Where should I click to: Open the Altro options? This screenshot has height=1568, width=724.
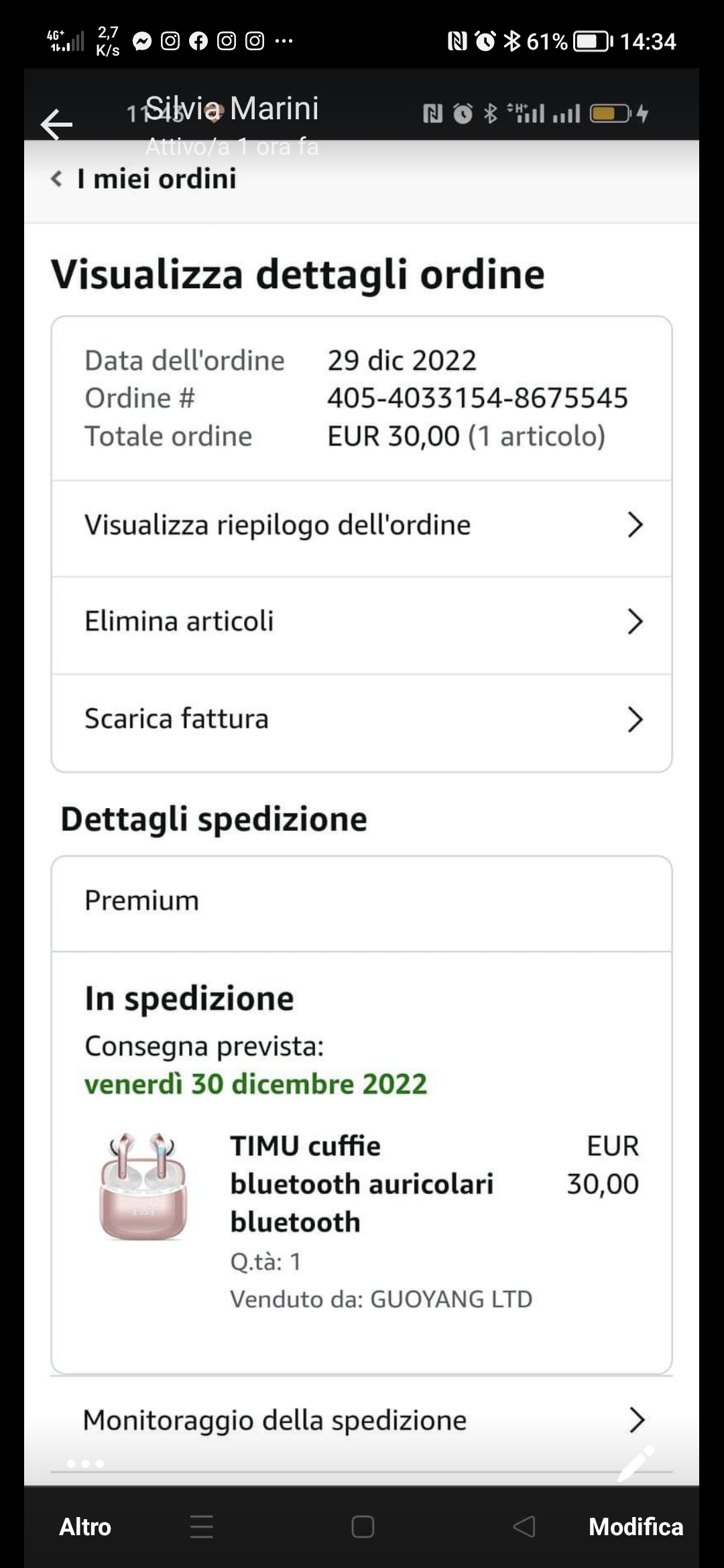(x=85, y=1526)
